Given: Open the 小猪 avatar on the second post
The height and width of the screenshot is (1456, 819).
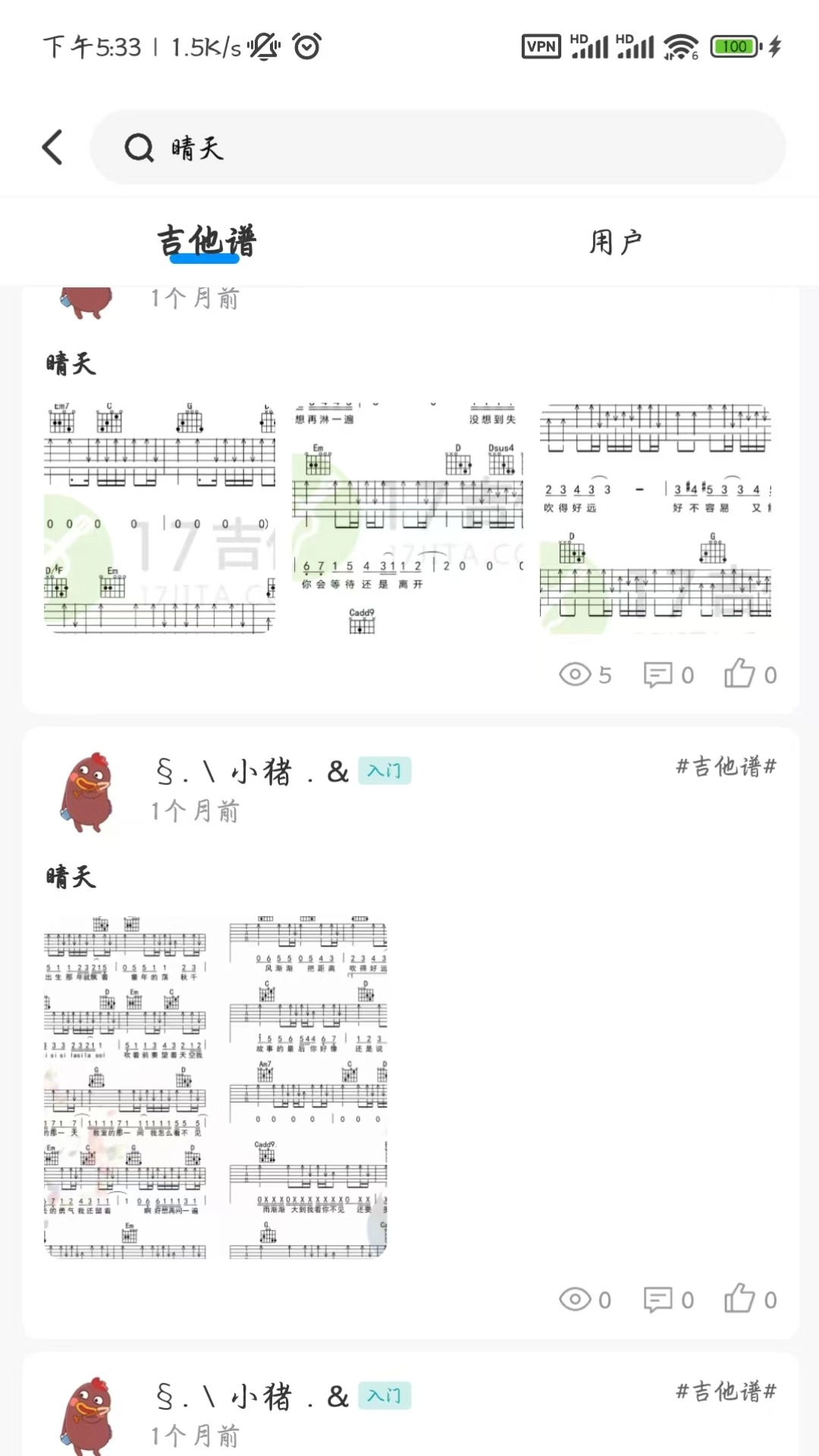Looking at the screenshot, I should coord(87,791).
